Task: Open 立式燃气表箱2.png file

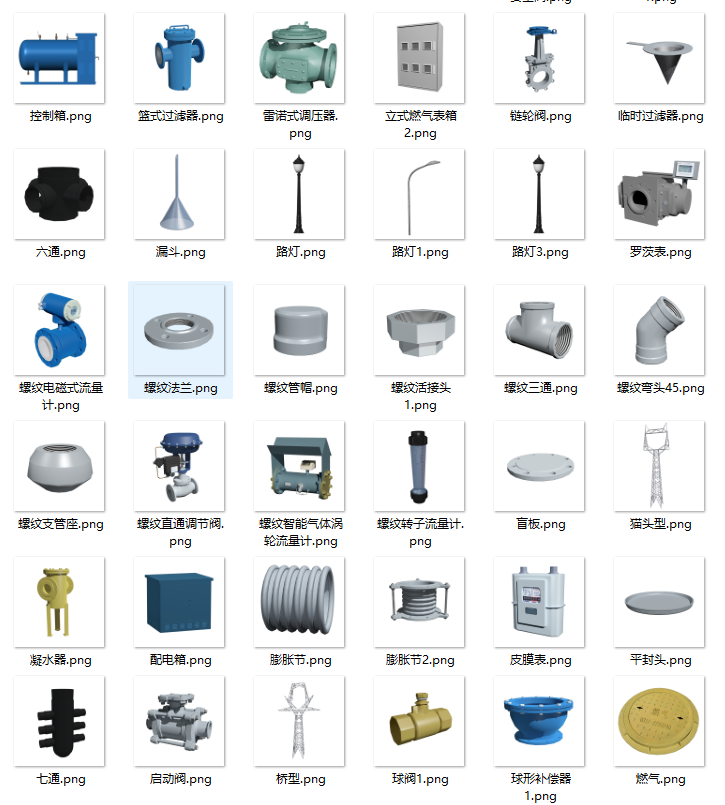Action: pos(420,59)
